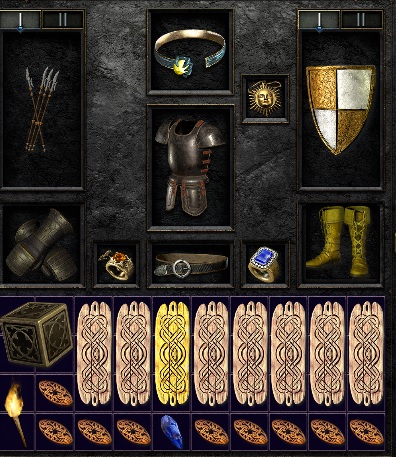Viewport: 396px width, 457px height.
Task: Open the Horadric Cube in the inventory
Action: [x=37, y=334]
